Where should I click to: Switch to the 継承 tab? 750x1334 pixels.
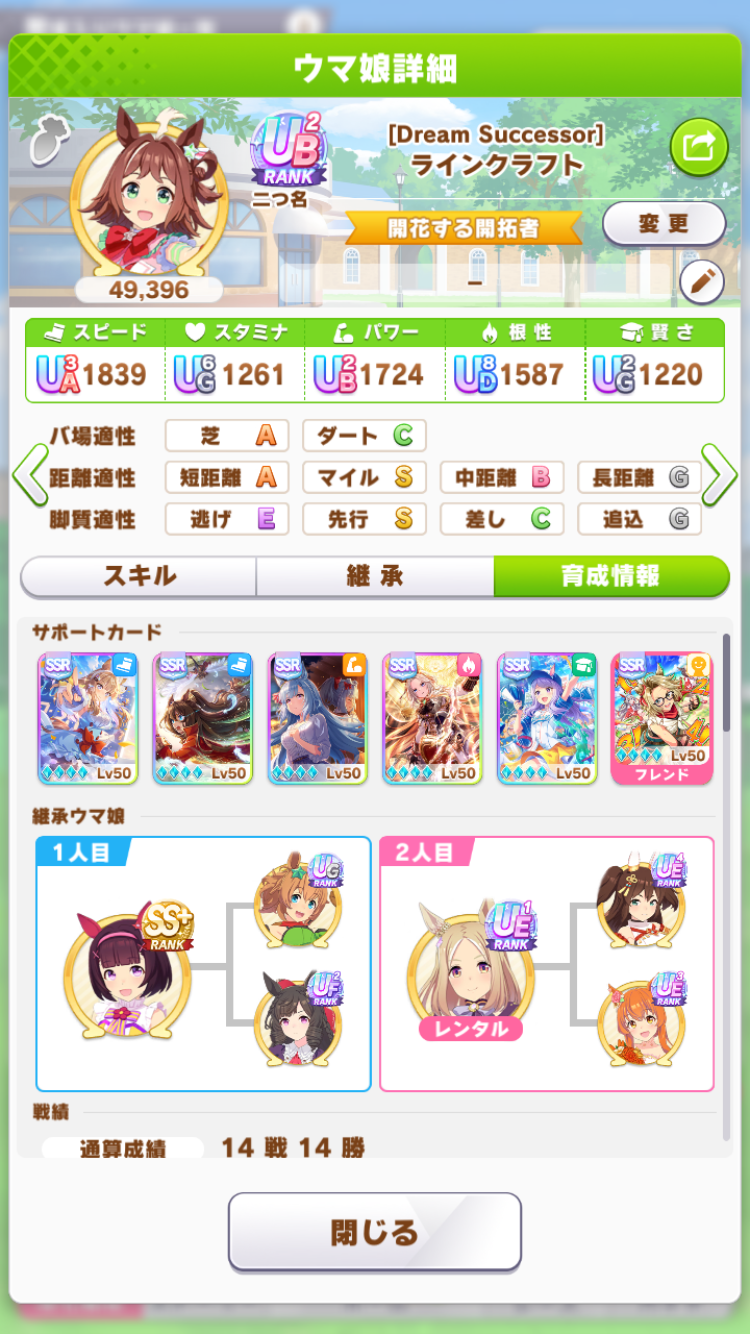375,576
